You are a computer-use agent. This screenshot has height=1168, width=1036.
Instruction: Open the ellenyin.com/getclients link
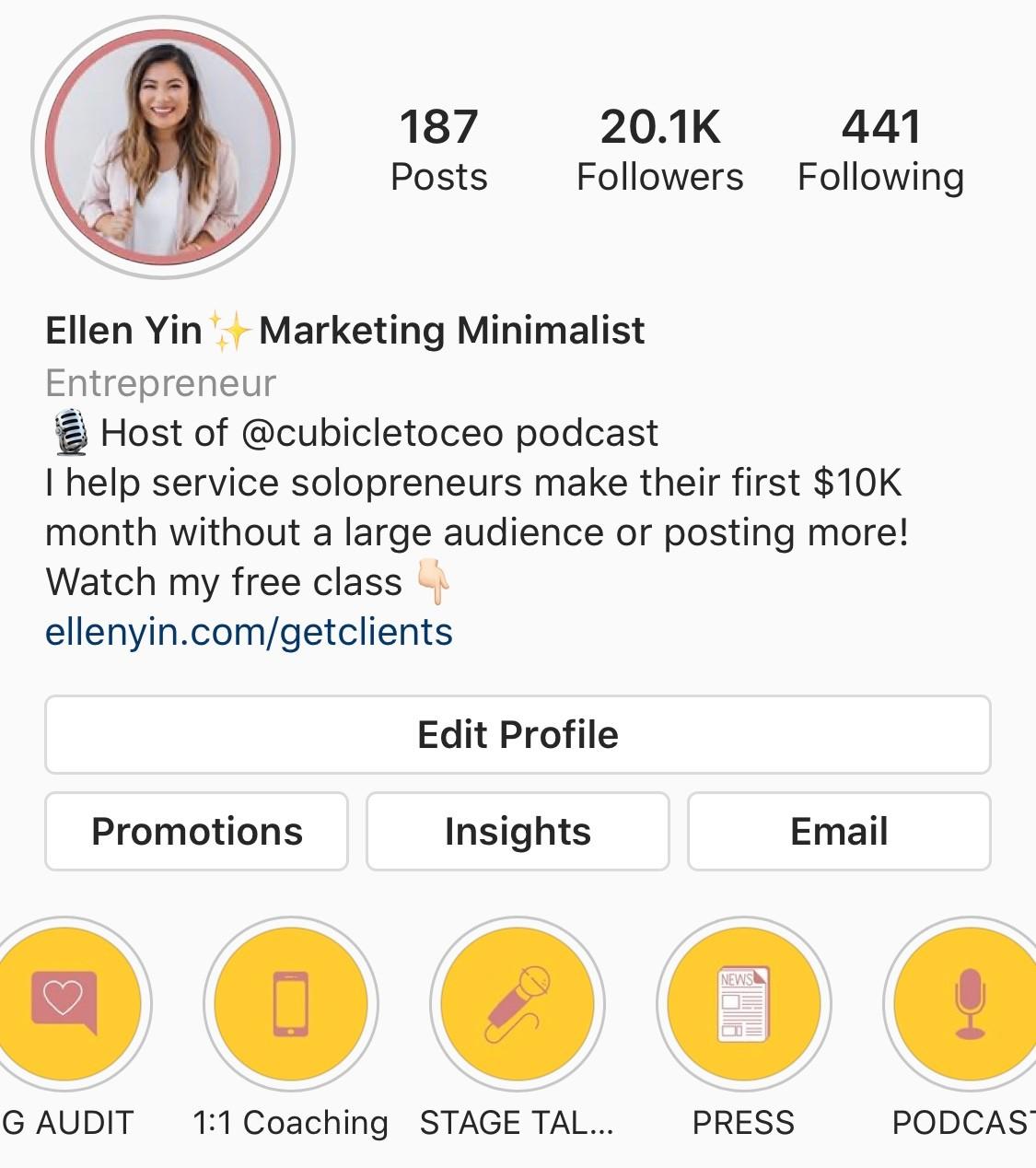[249, 632]
